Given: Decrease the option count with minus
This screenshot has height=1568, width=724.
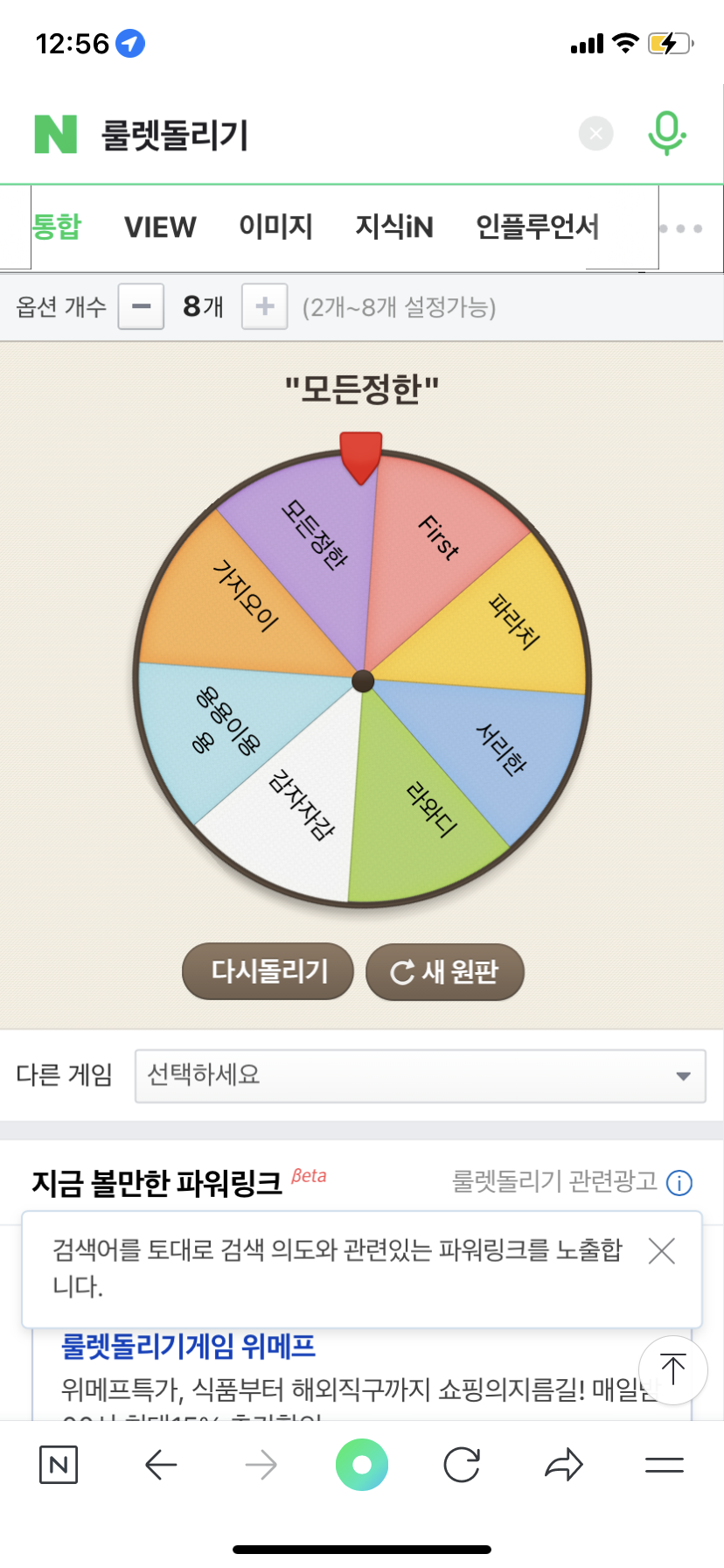Looking at the screenshot, I should (x=141, y=307).
